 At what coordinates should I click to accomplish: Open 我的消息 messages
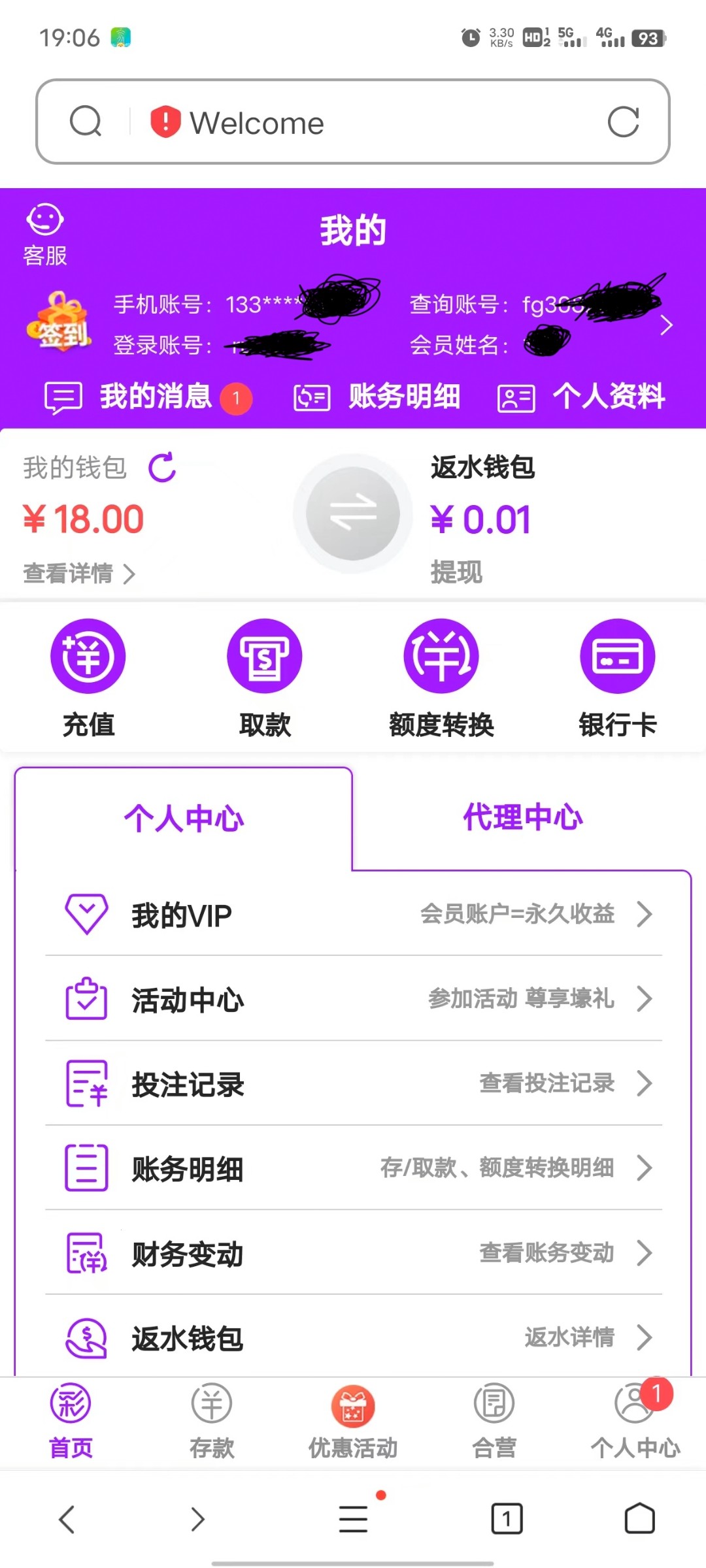(148, 397)
